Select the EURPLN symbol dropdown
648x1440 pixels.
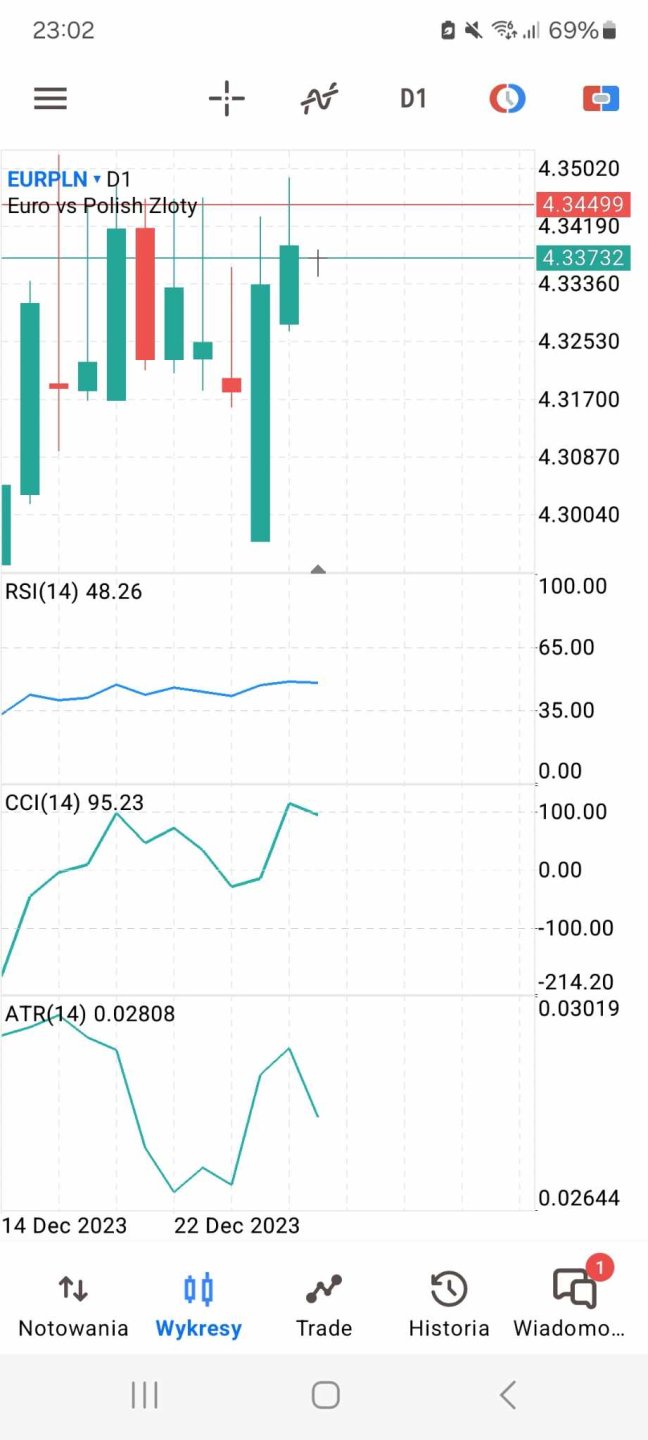(54, 180)
